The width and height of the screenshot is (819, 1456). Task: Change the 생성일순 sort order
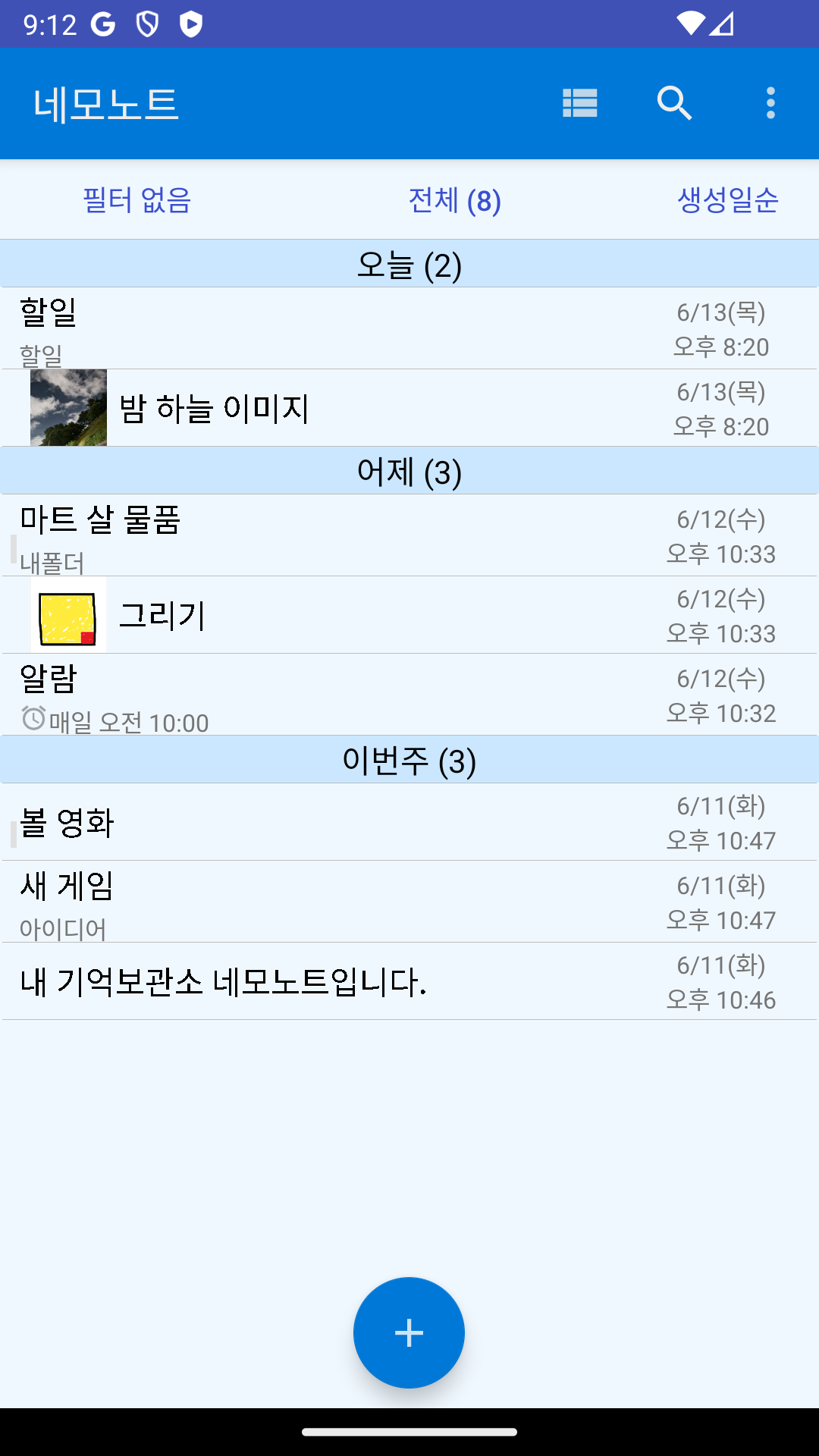click(727, 200)
